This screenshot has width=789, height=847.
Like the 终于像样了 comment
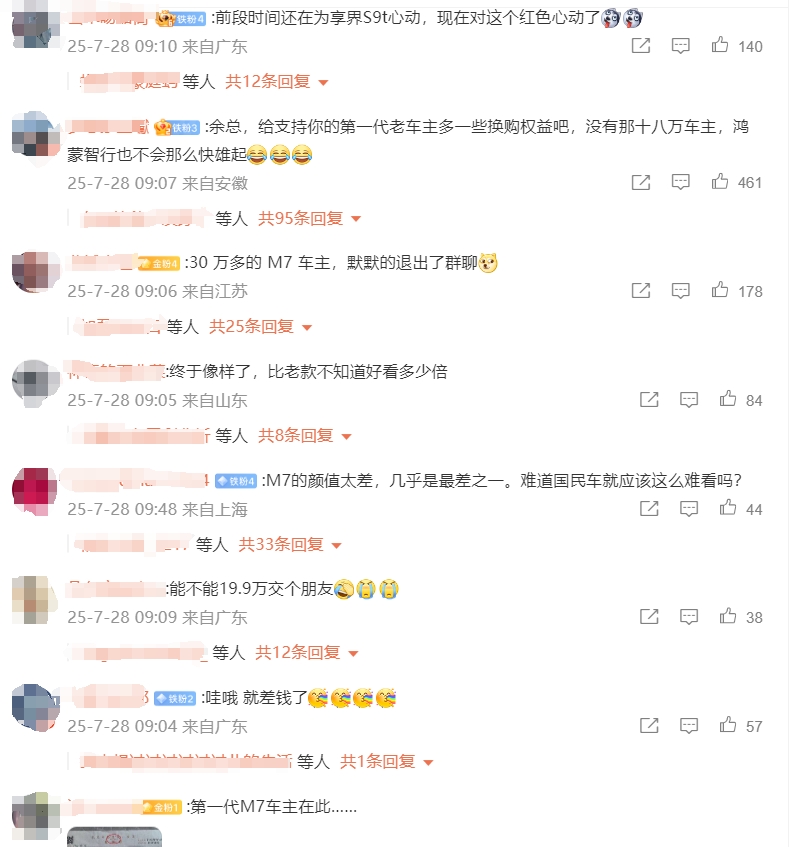tap(729, 400)
